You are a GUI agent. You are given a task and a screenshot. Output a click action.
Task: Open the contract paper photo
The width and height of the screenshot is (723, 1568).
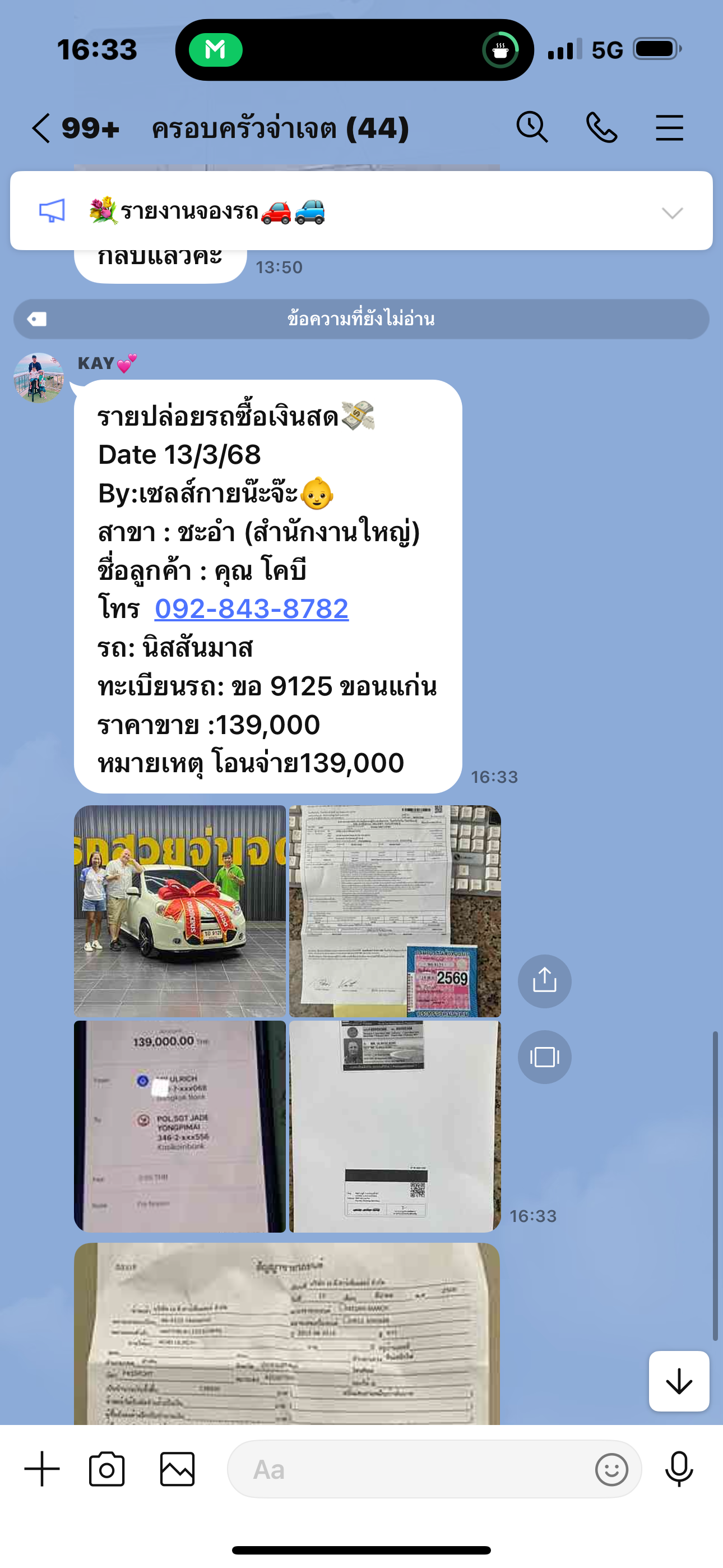[286, 1334]
